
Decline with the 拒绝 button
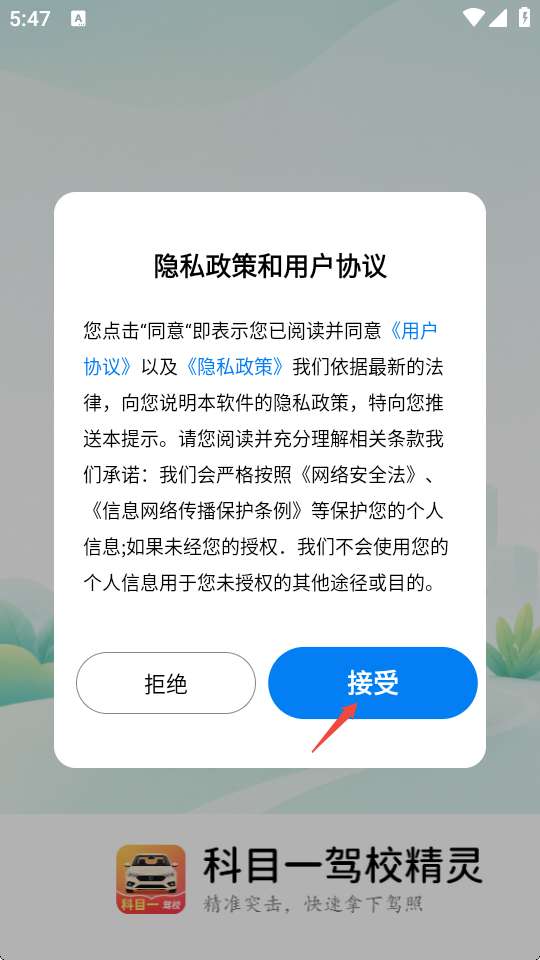[166, 683]
